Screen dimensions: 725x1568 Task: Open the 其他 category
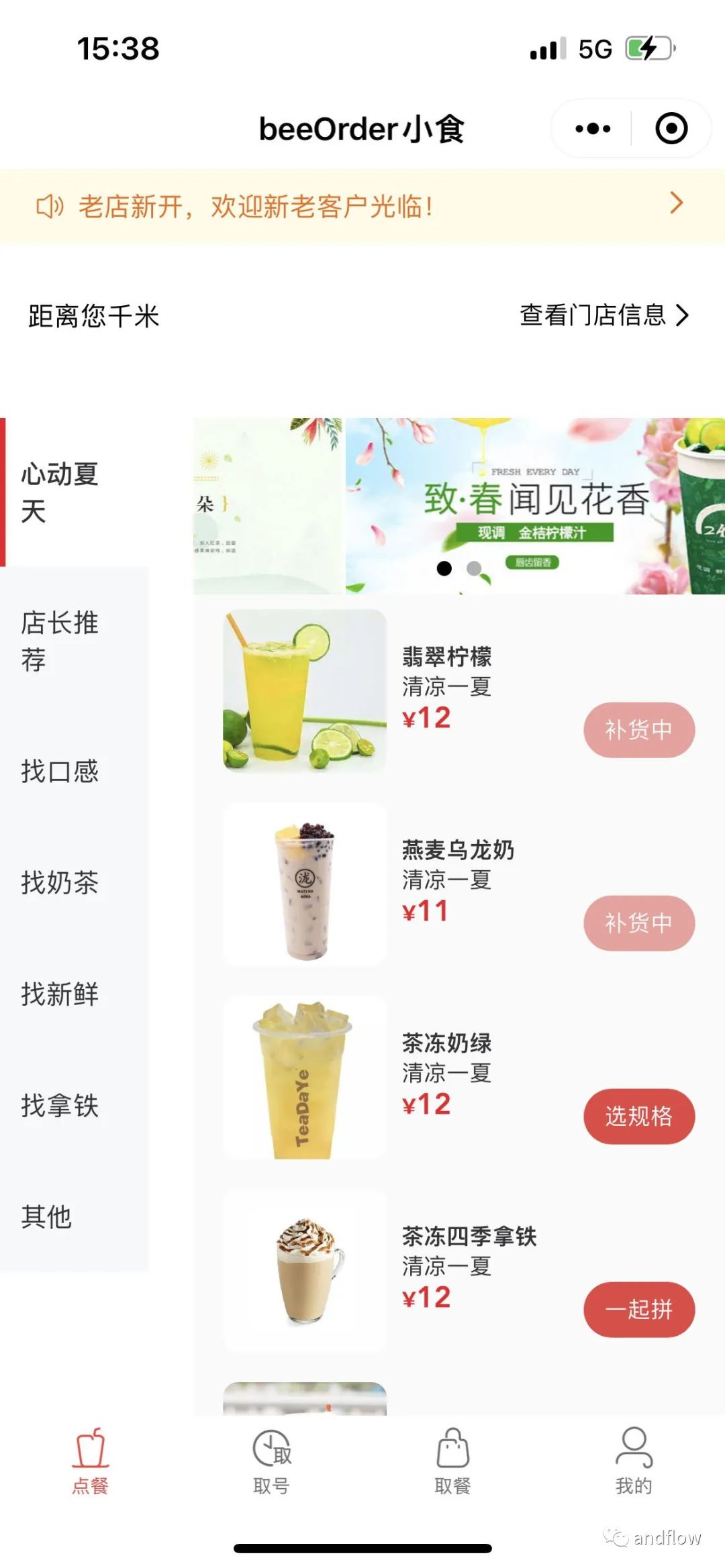pos(47,1216)
